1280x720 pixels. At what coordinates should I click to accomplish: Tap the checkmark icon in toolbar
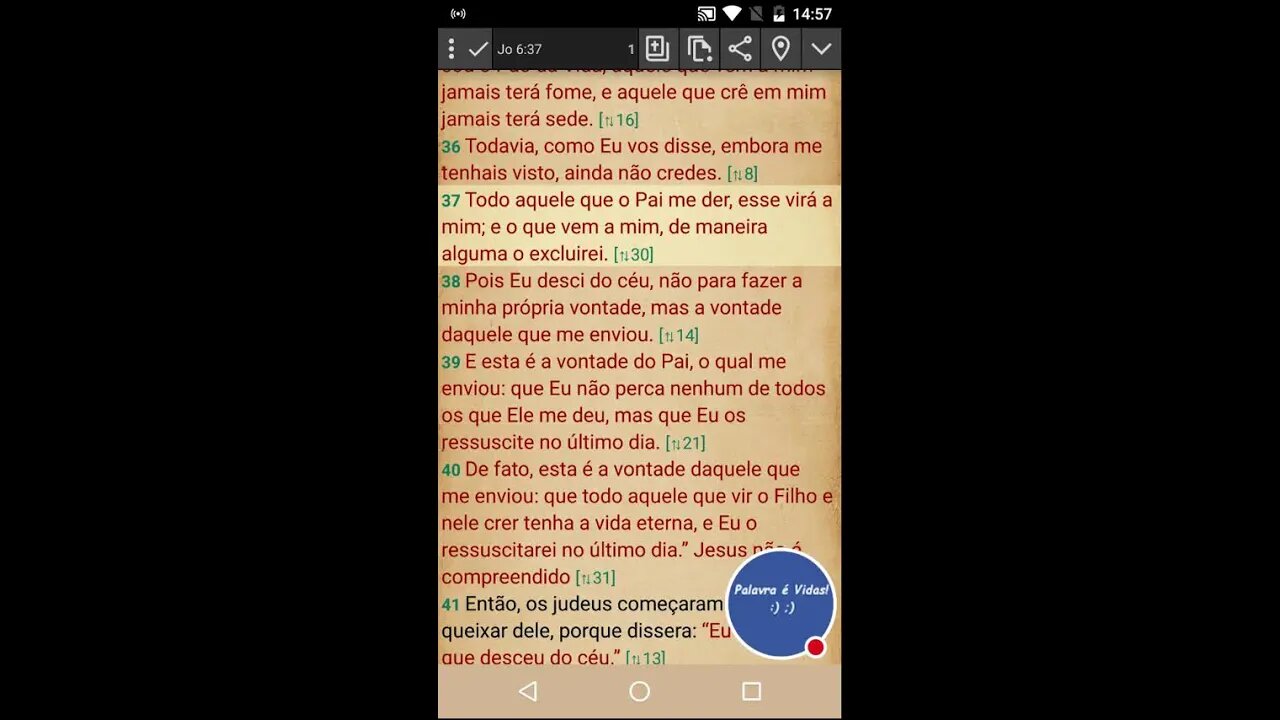(x=478, y=49)
